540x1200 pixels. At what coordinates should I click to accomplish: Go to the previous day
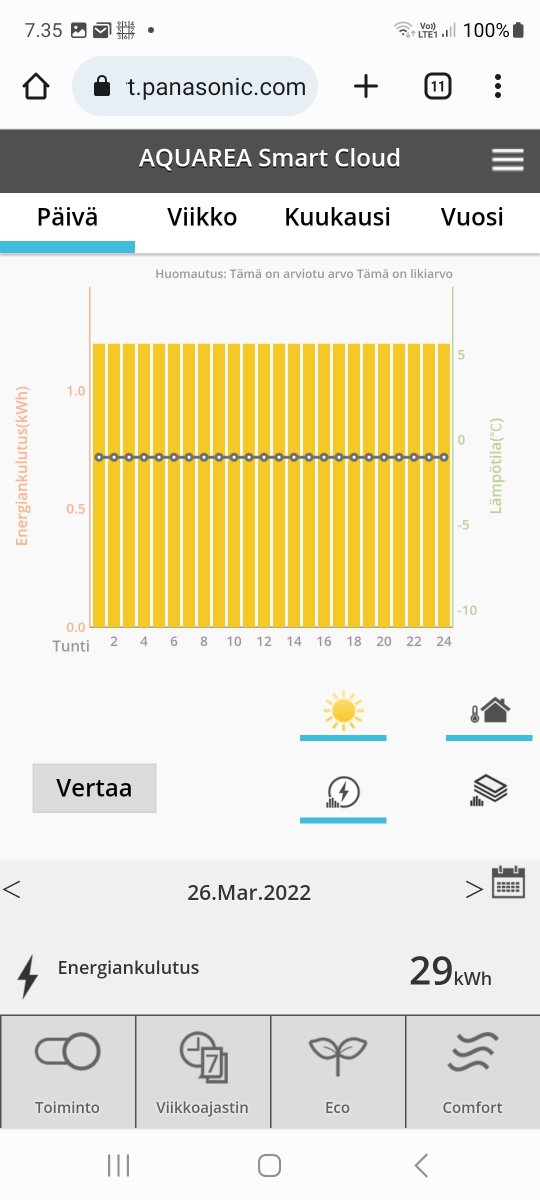click(x=12, y=889)
